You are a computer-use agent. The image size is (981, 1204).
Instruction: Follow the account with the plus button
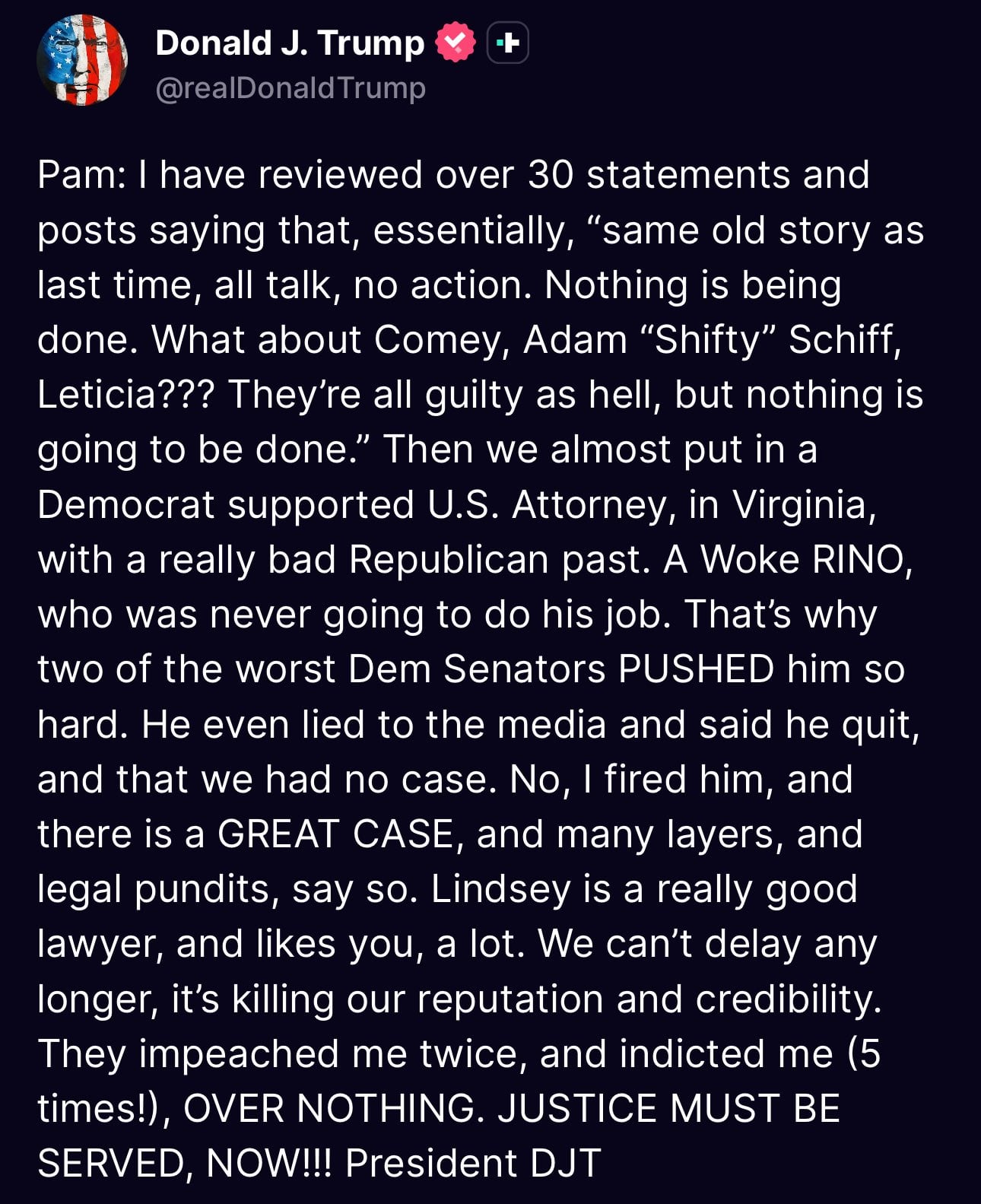(507, 43)
